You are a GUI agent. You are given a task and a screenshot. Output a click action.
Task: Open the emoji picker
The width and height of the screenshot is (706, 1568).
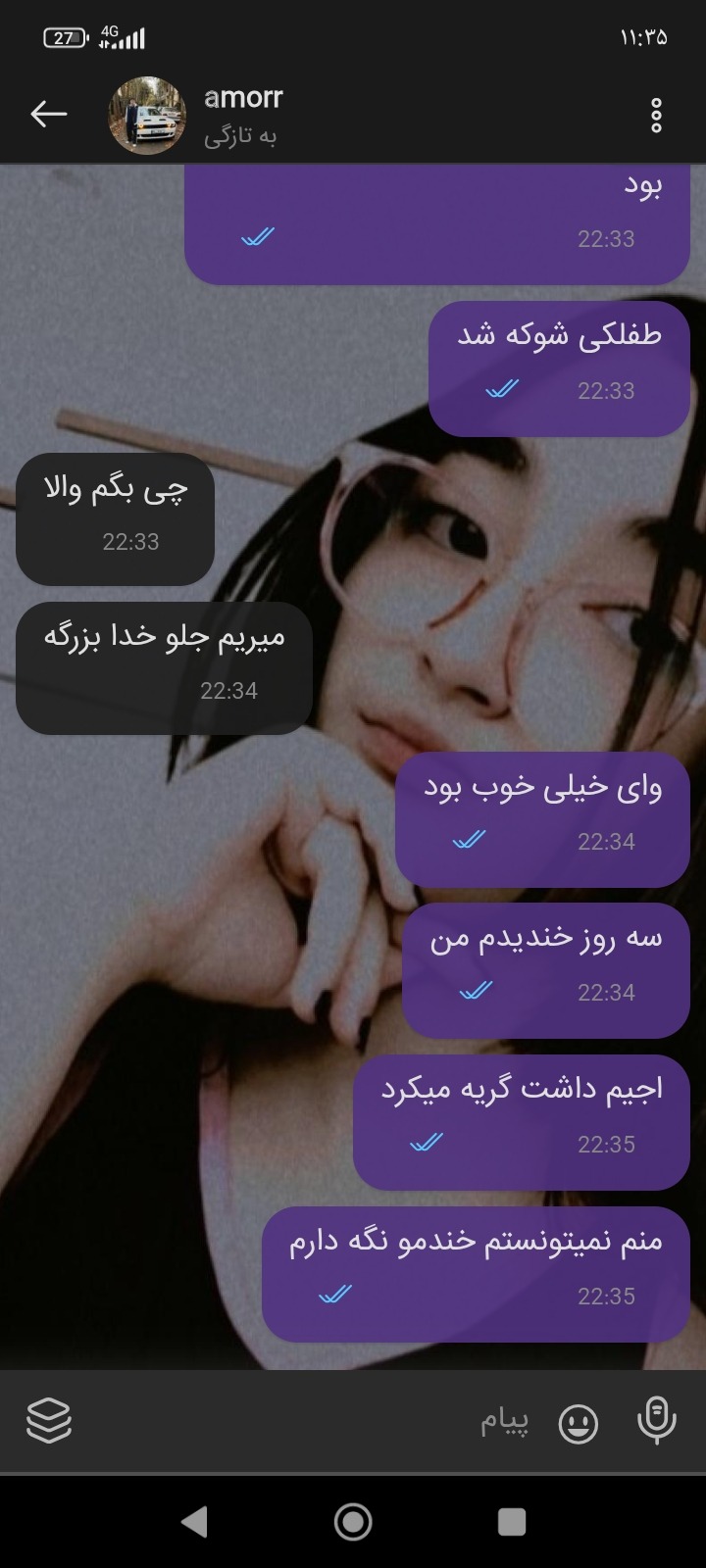[579, 1423]
